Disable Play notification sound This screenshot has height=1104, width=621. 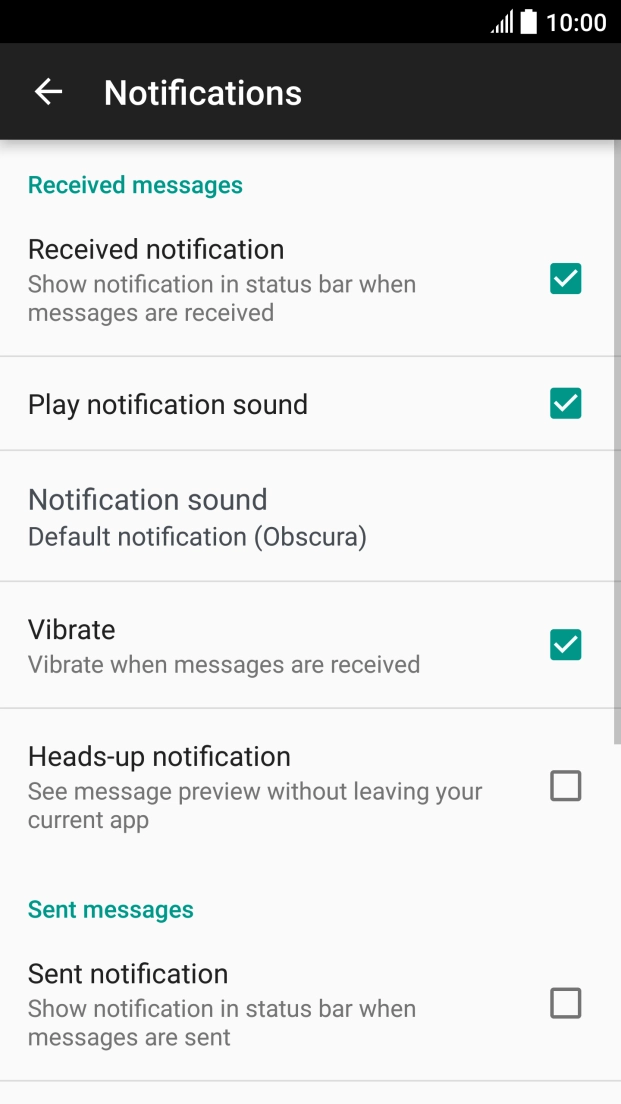(x=565, y=404)
